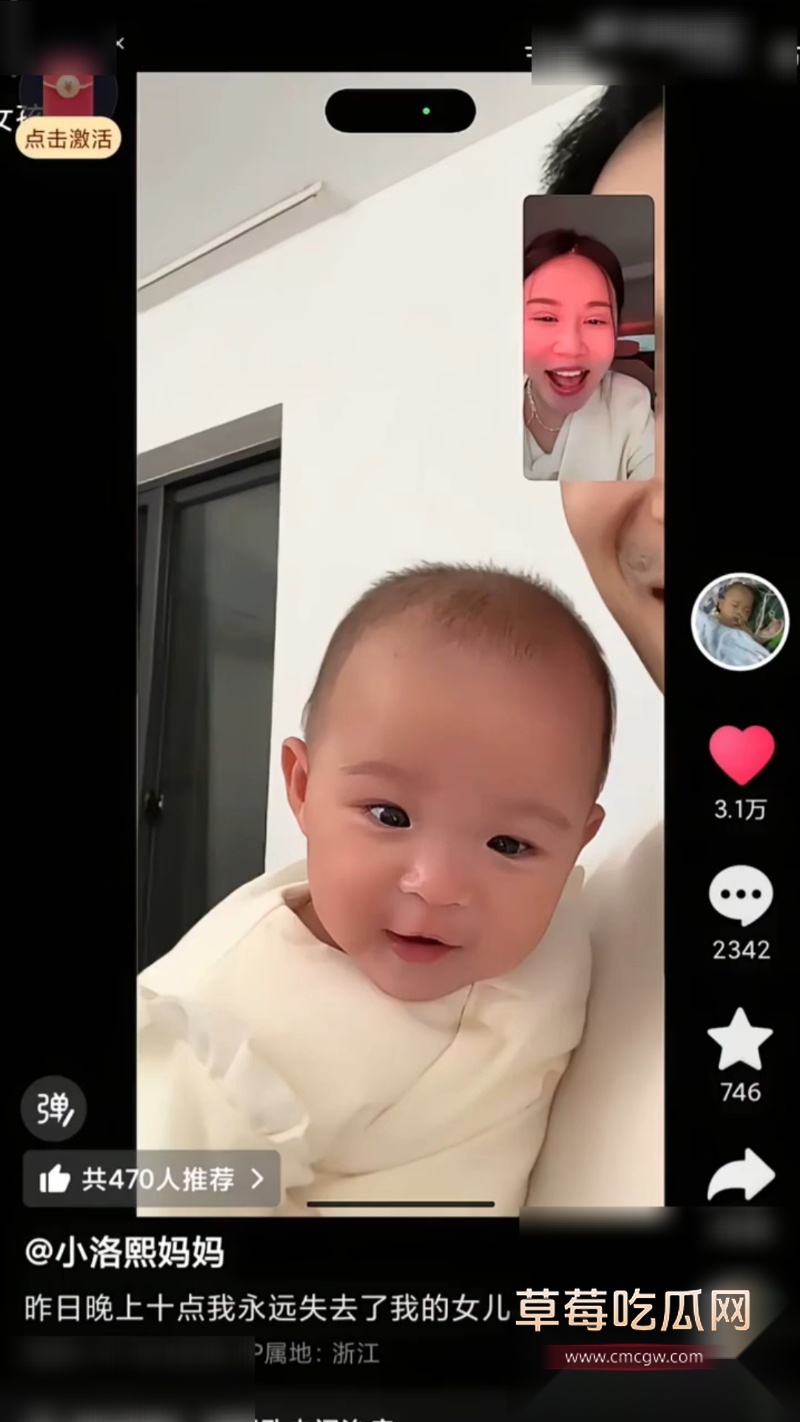The width and height of the screenshot is (800, 1422).
Task: Share the video with the arrow icon
Action: click(741, 1175)
